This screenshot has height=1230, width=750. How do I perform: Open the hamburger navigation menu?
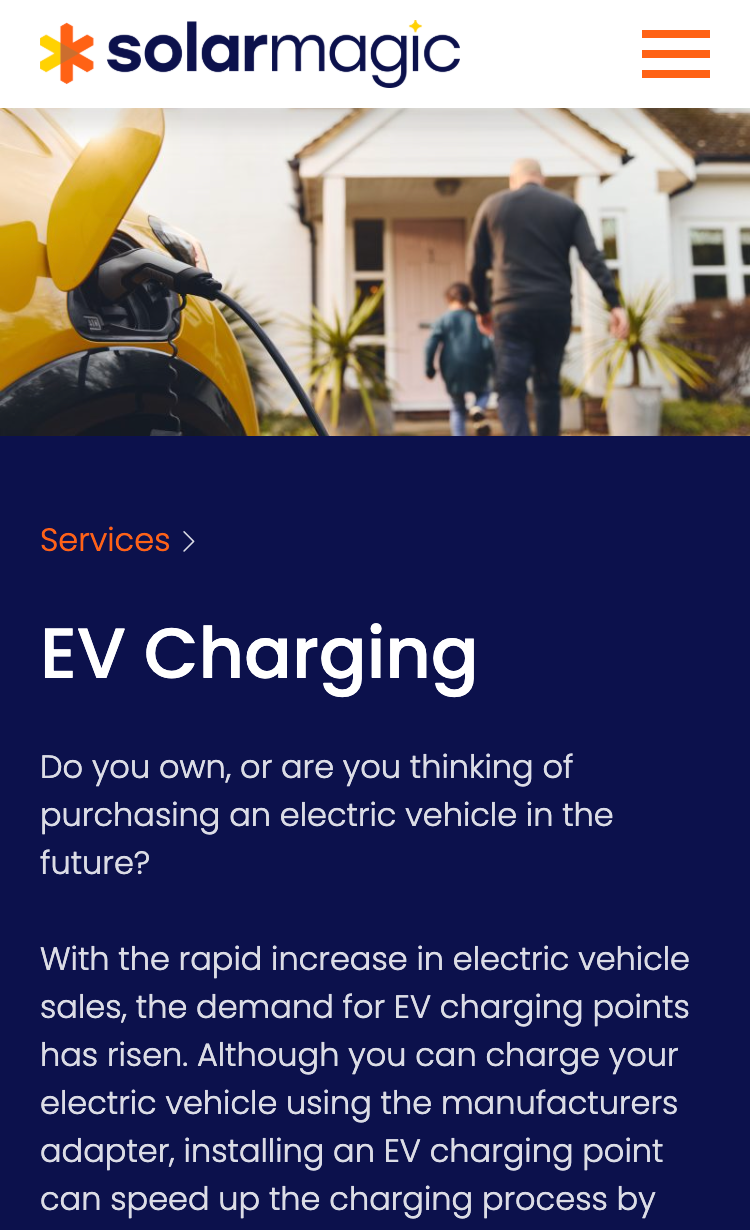click(x=675, y=54)
